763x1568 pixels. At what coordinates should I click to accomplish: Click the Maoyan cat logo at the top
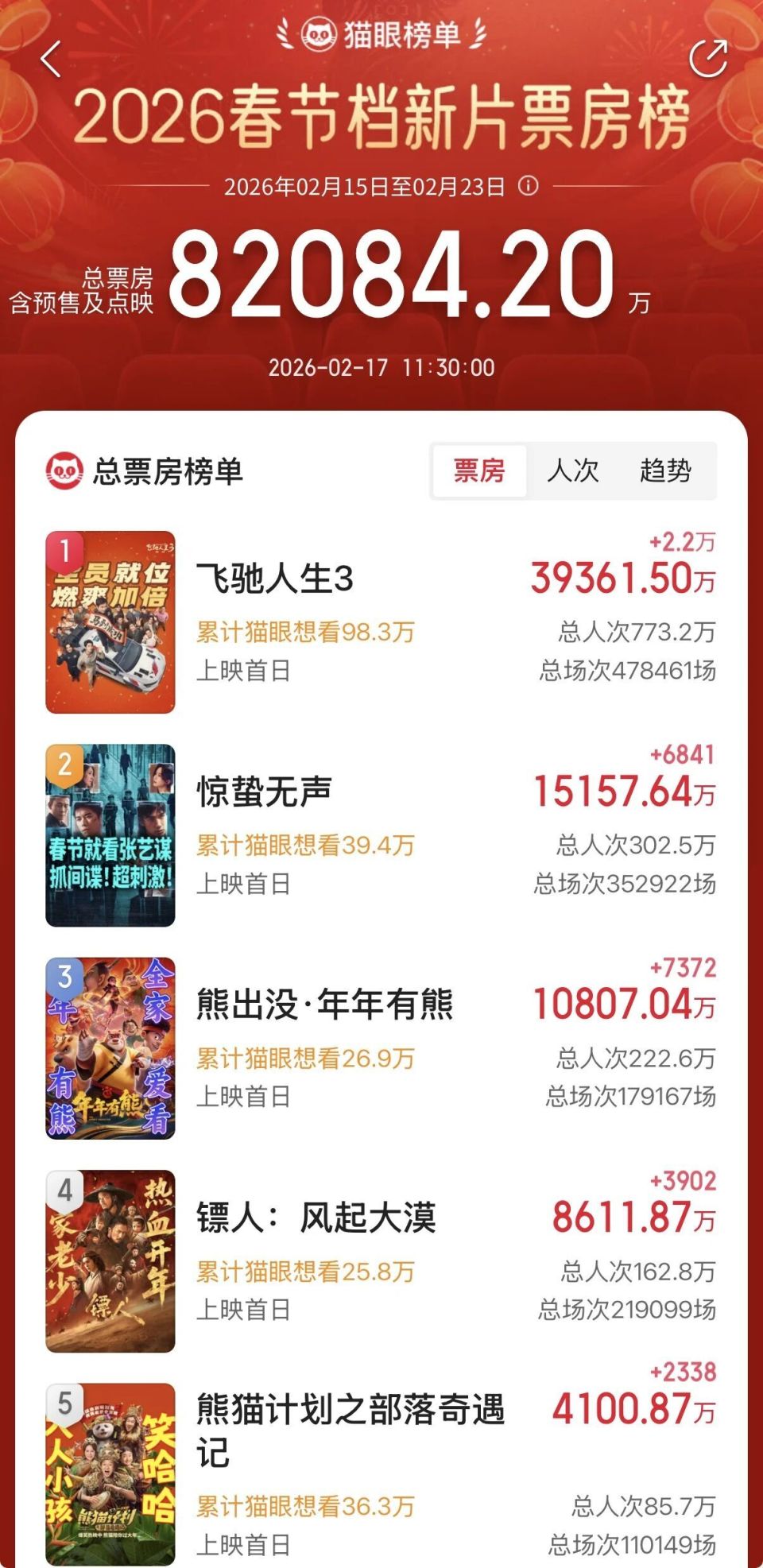[x=320, y=33]
